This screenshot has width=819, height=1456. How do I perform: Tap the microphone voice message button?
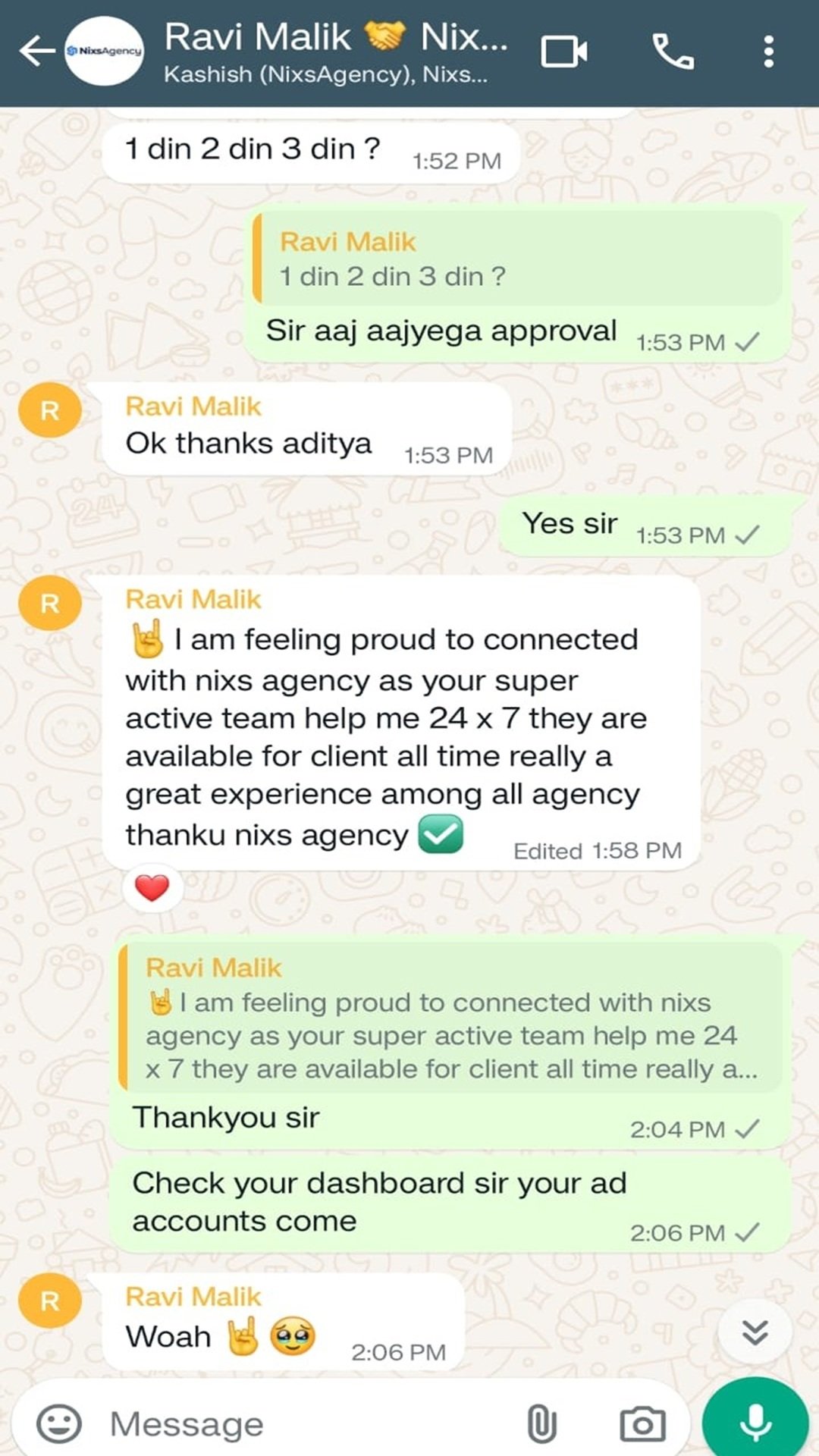(755, 1422)
